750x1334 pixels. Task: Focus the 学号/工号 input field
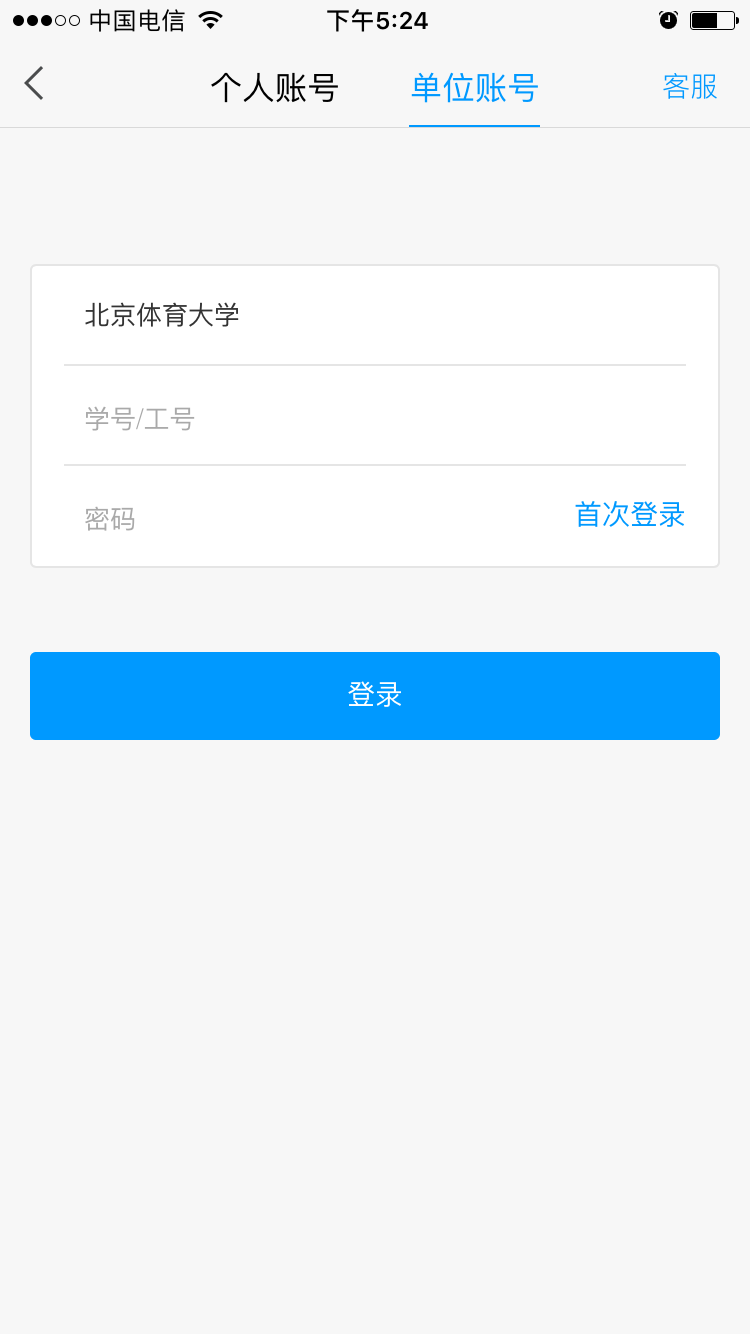click(x=375, y=417)
